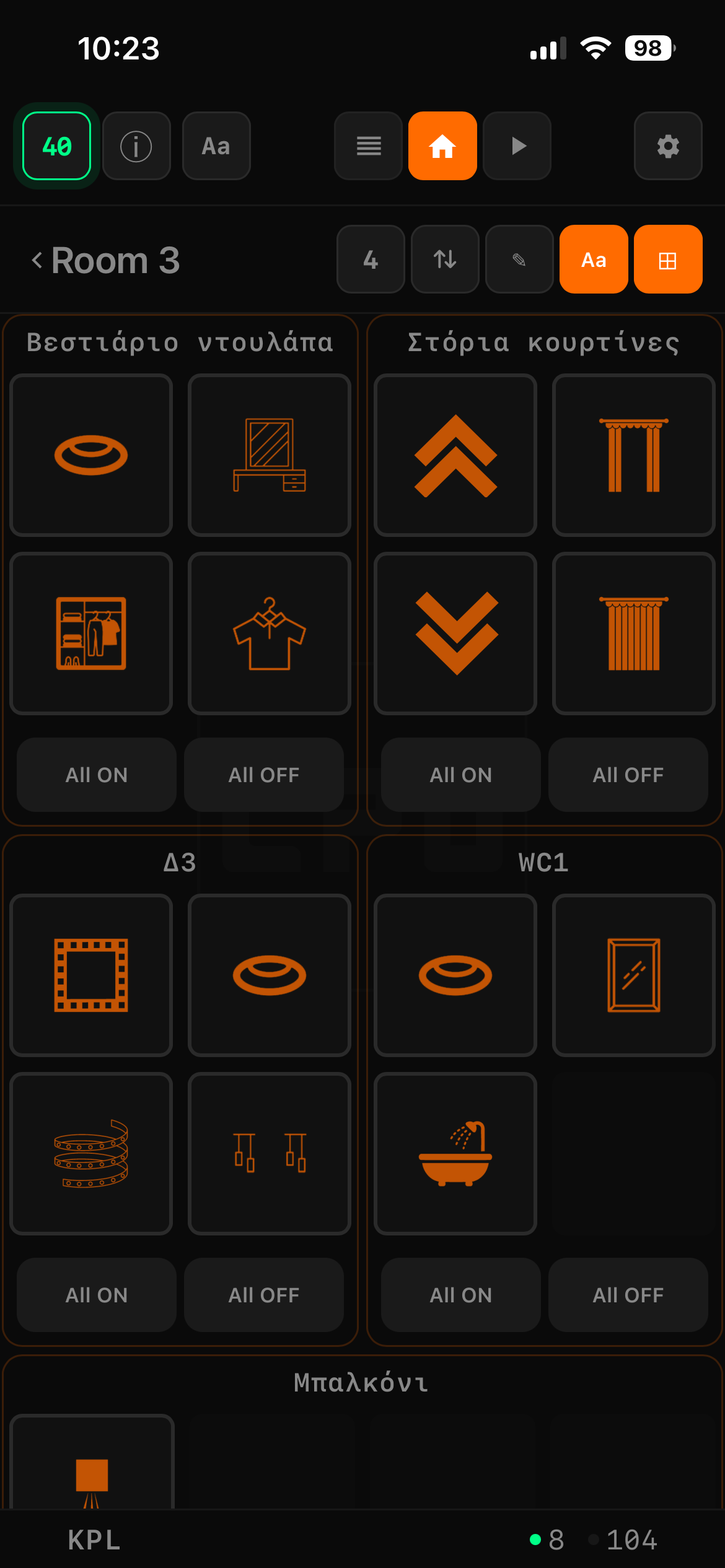Viewport: 725px width, 1568px height.
Task: Toggle the grid layout button
Action: coord(668,259)
